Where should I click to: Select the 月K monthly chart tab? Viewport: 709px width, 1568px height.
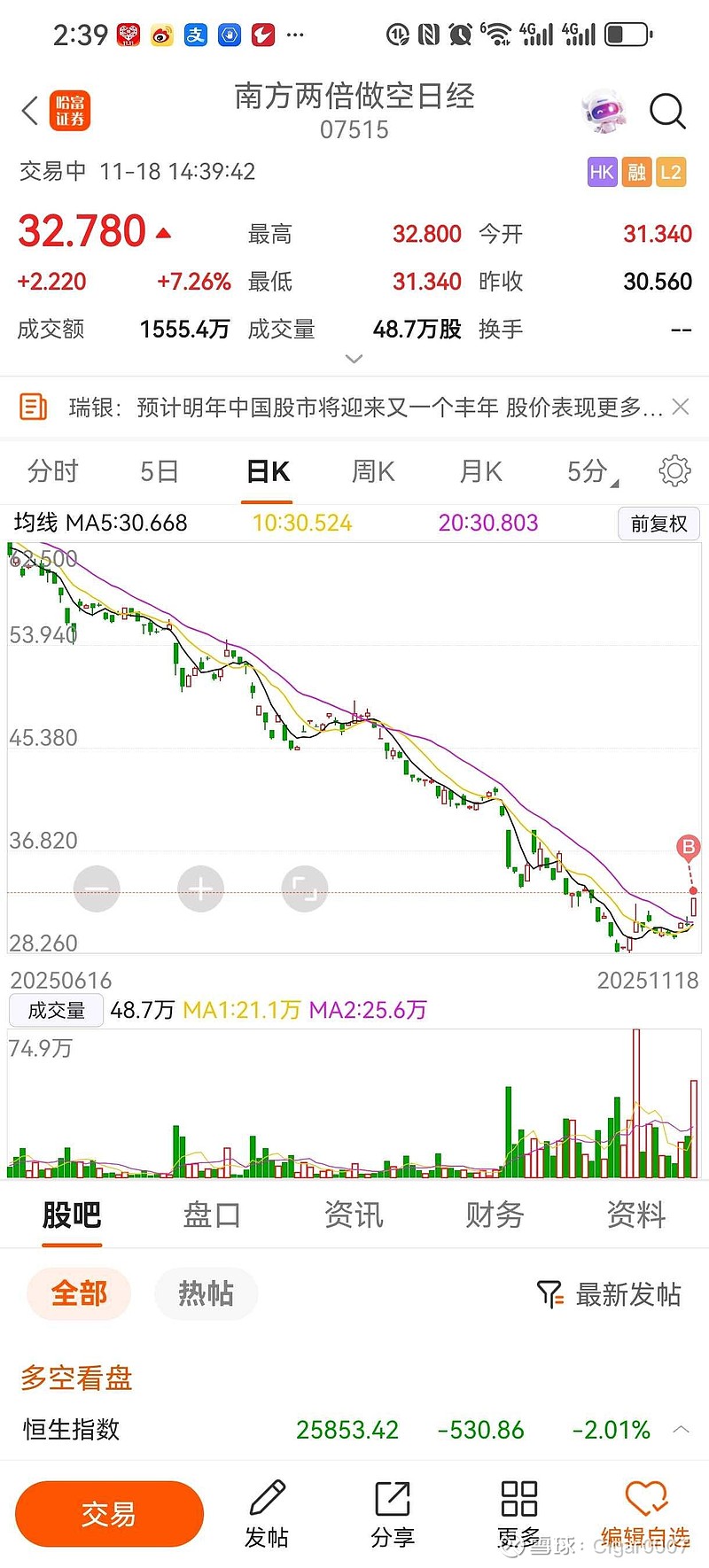(x=481, y=471)
